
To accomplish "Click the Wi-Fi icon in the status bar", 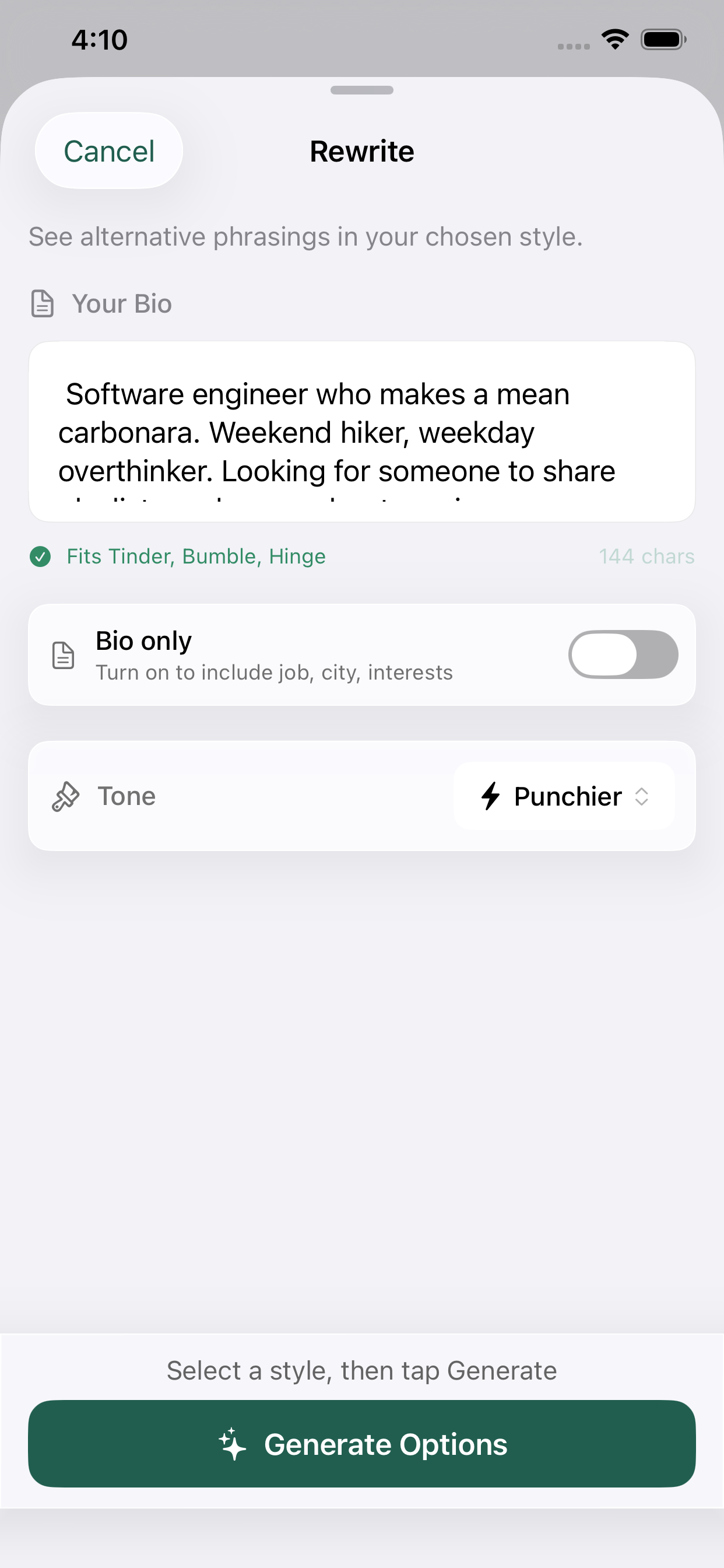I will pyautogui.click(x=614, y=38).
